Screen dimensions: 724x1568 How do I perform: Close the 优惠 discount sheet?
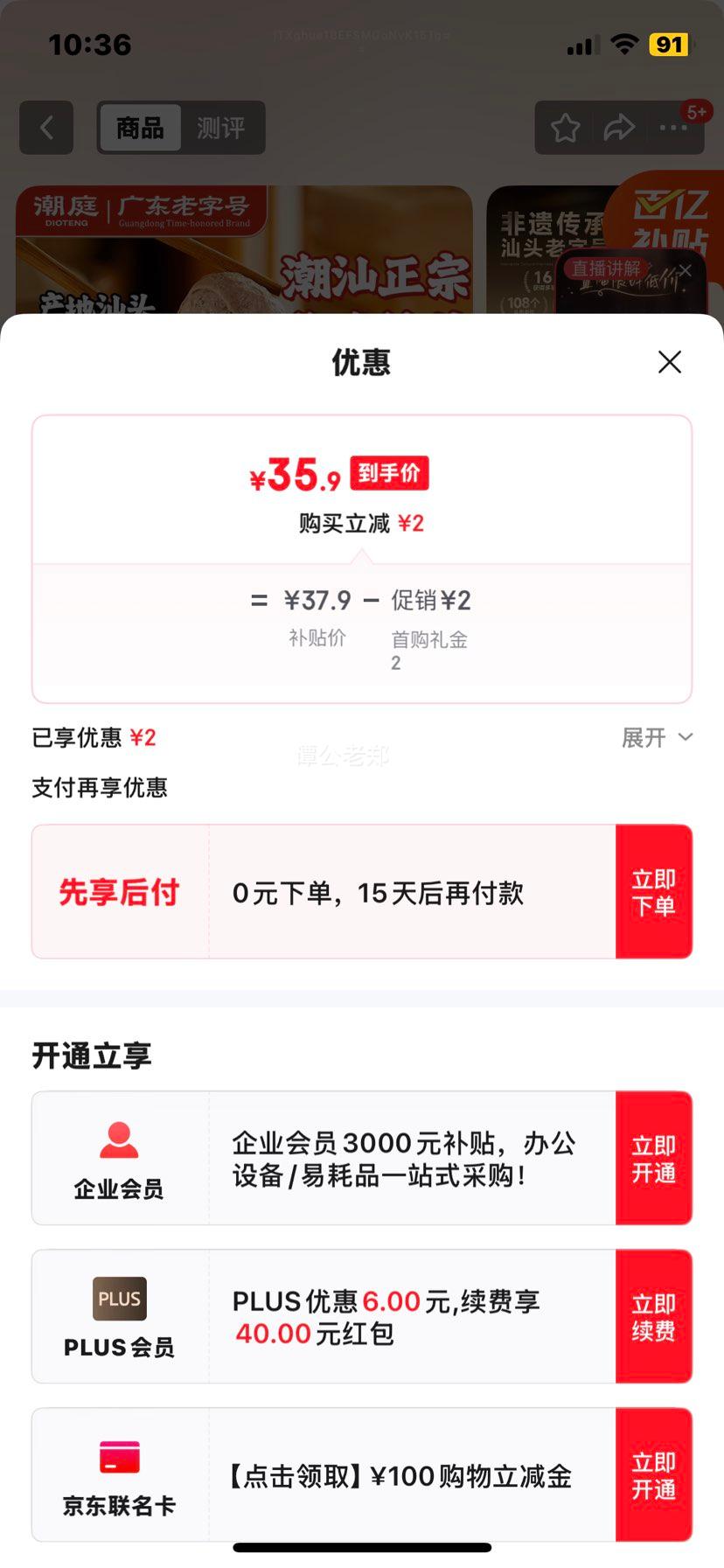670,362
